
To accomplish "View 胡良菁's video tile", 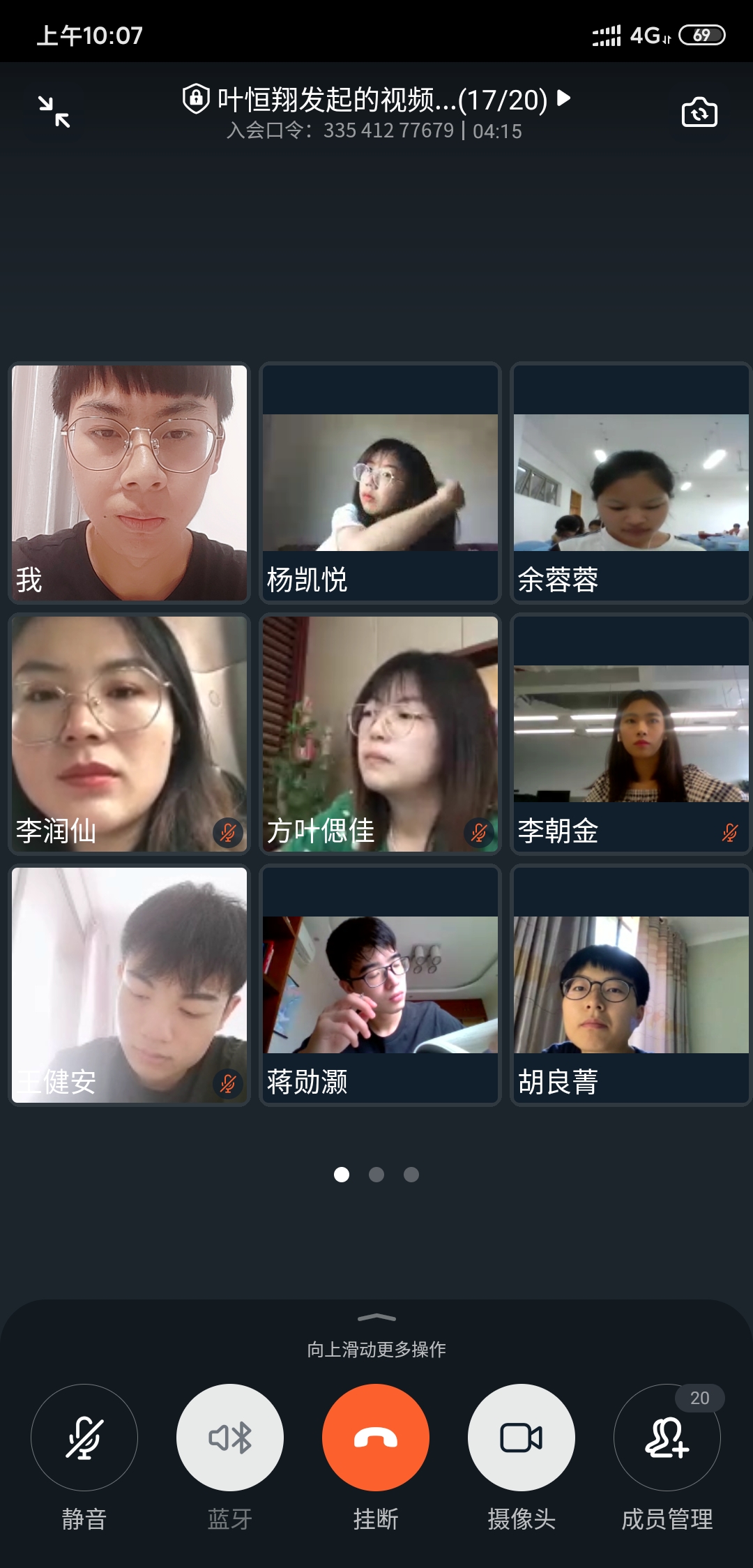I will tap(631, 985).
